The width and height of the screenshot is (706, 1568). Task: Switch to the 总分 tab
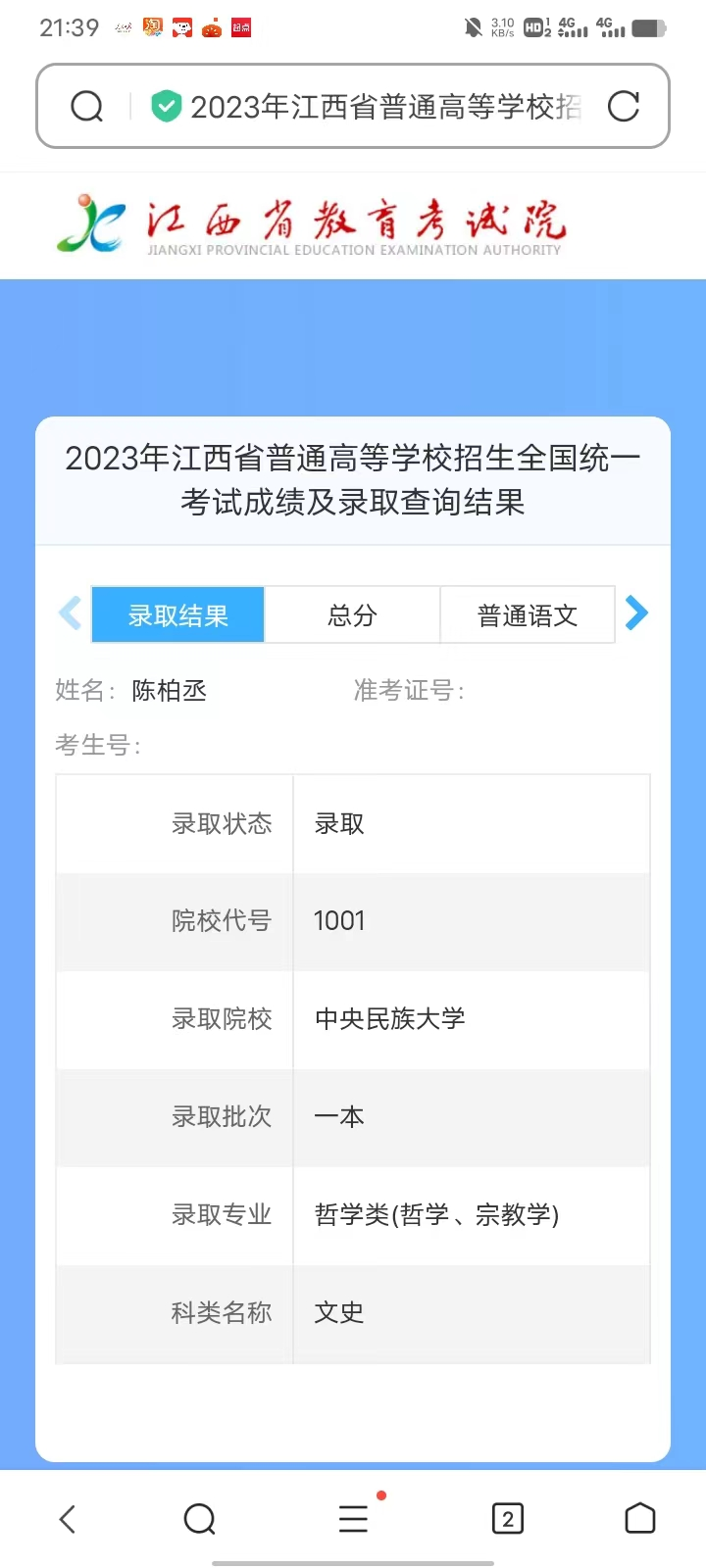[352, 615]
